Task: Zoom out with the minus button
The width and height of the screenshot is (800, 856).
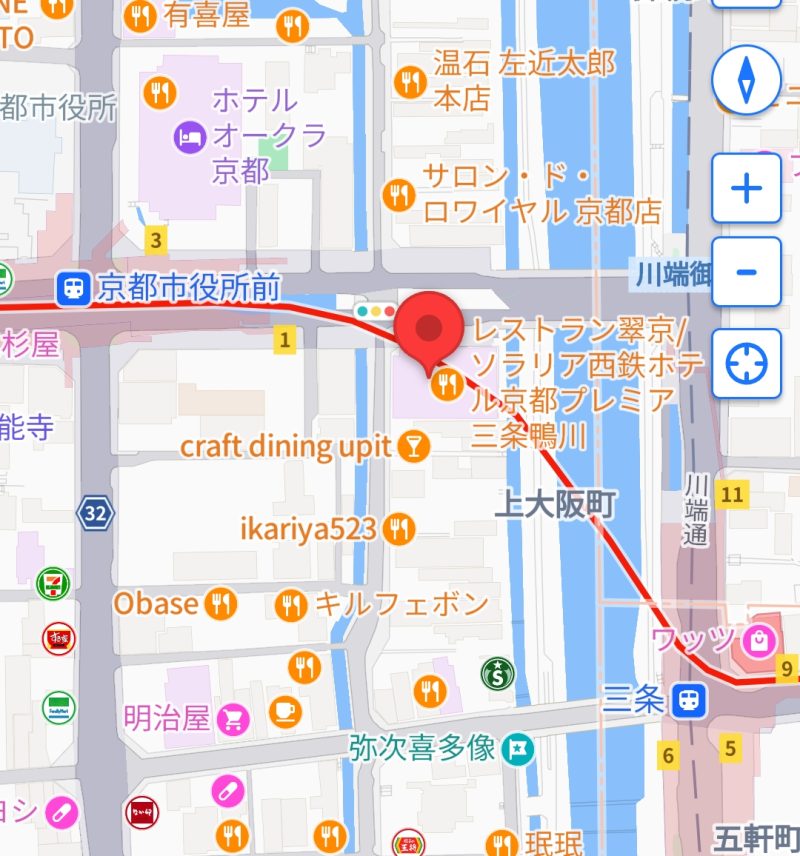Action: [x=746, y=272]
